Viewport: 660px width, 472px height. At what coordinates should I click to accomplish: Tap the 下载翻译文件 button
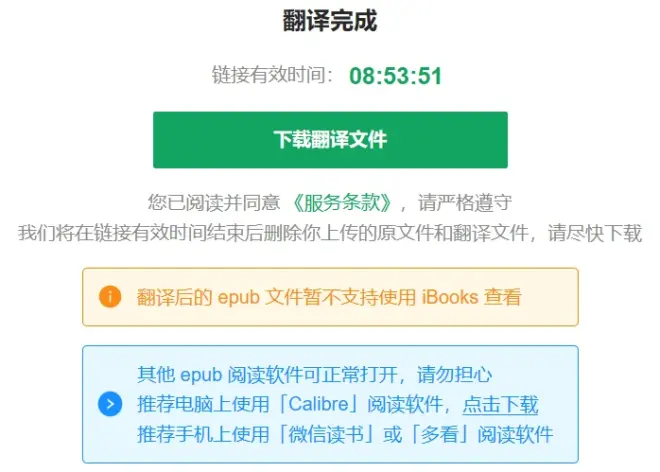[330, 140]
